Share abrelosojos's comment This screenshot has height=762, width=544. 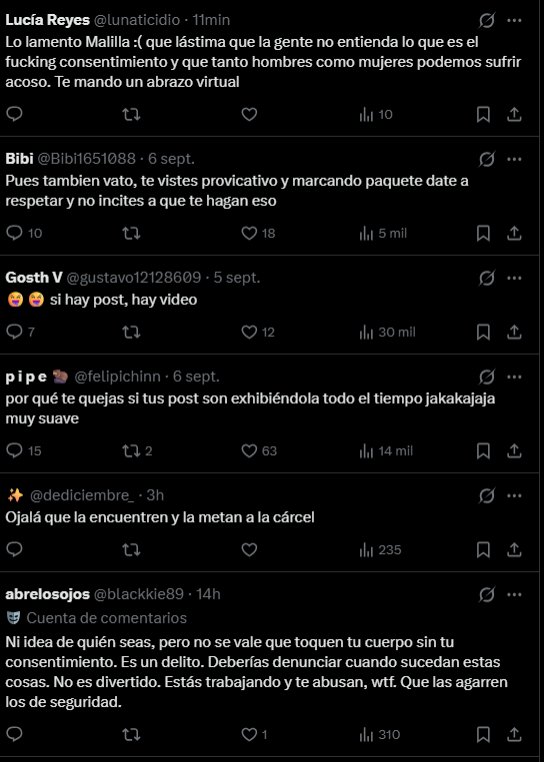514,735
